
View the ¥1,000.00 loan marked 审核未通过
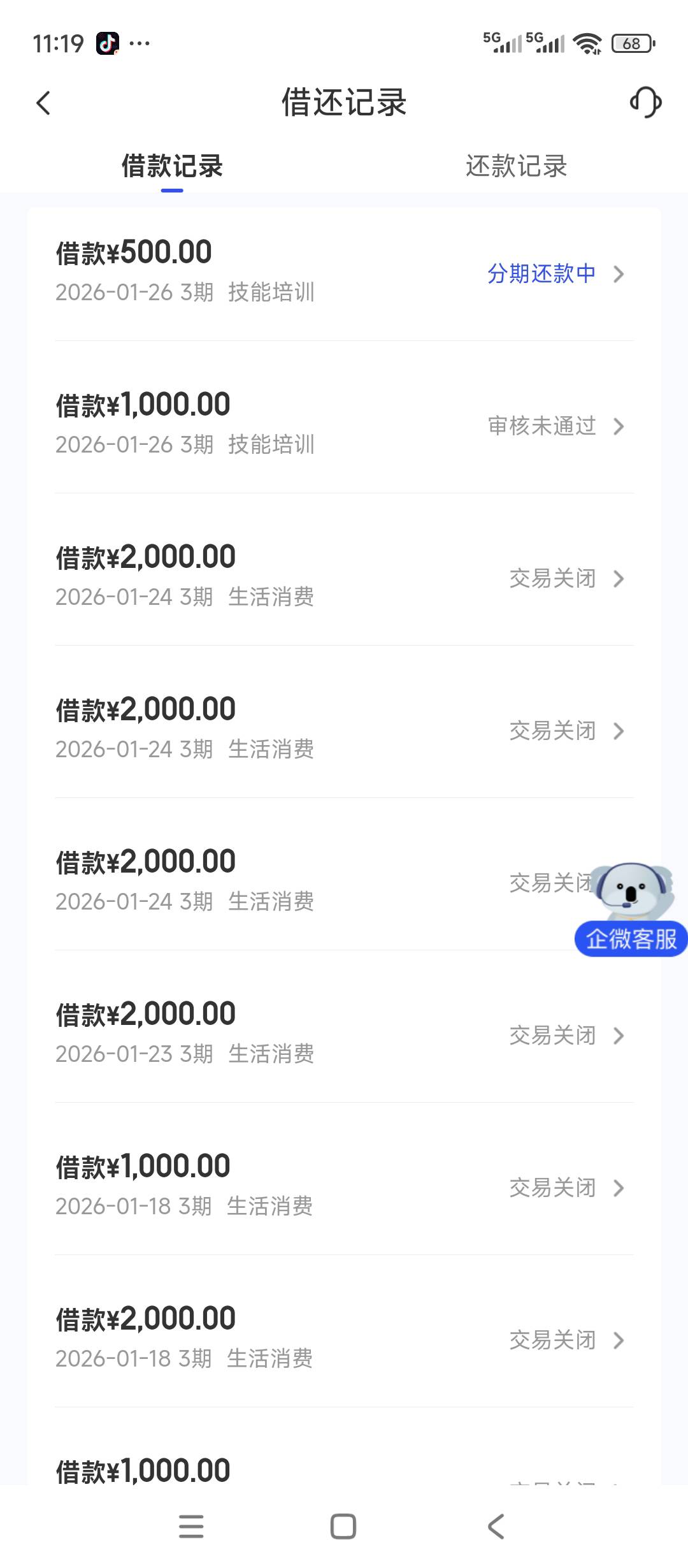click(344, 425)
